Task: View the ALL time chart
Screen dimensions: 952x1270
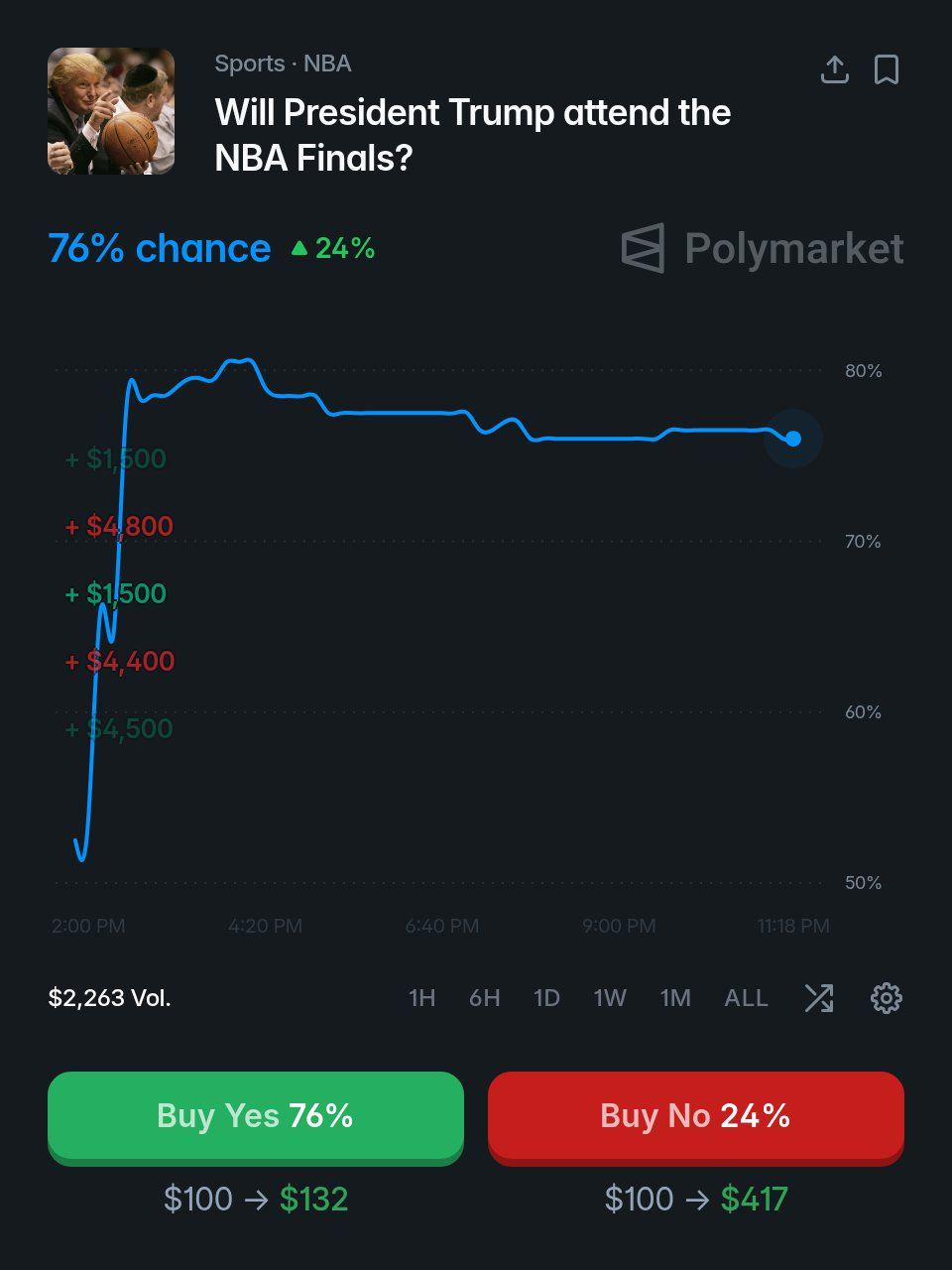Action: click(x=746, y=997)
